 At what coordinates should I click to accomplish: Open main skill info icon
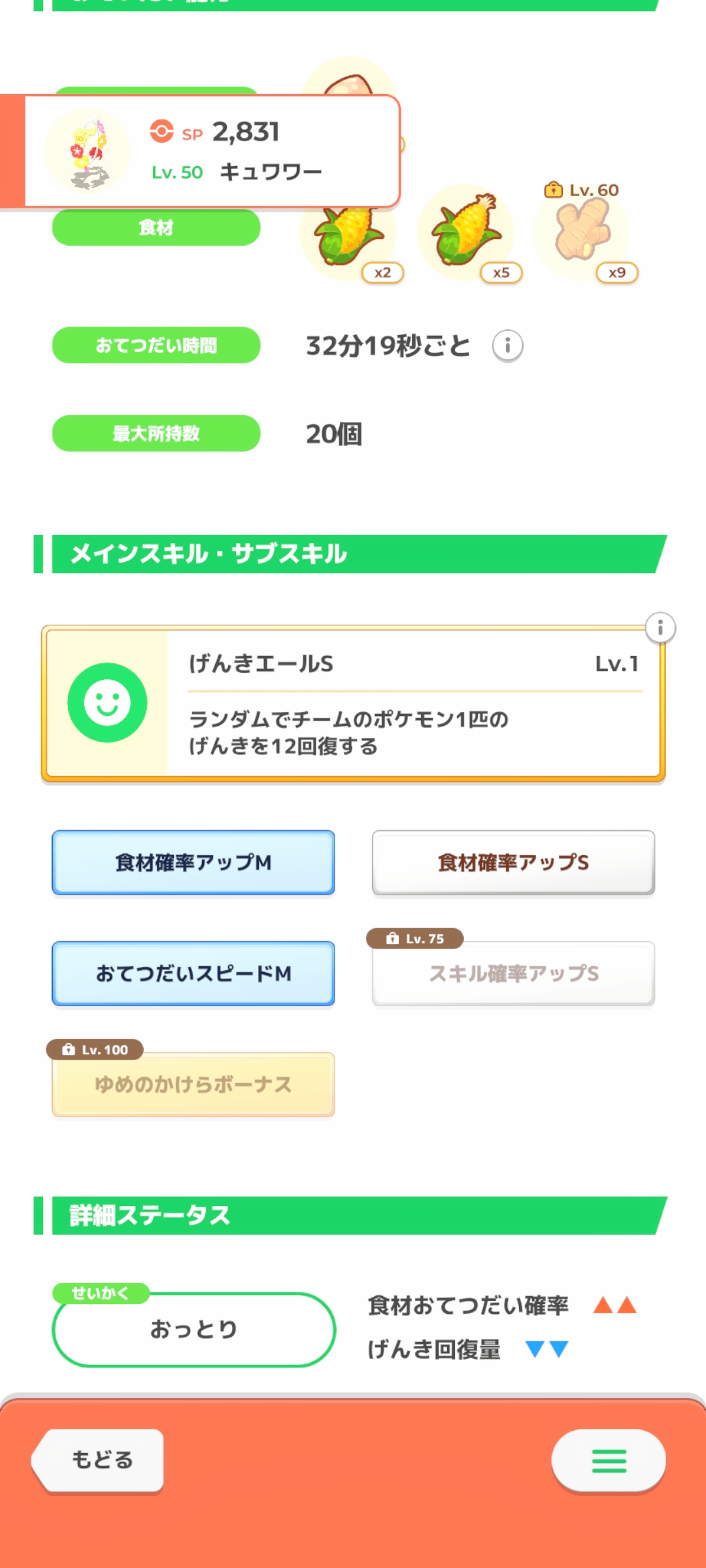[x=660, y=628]
